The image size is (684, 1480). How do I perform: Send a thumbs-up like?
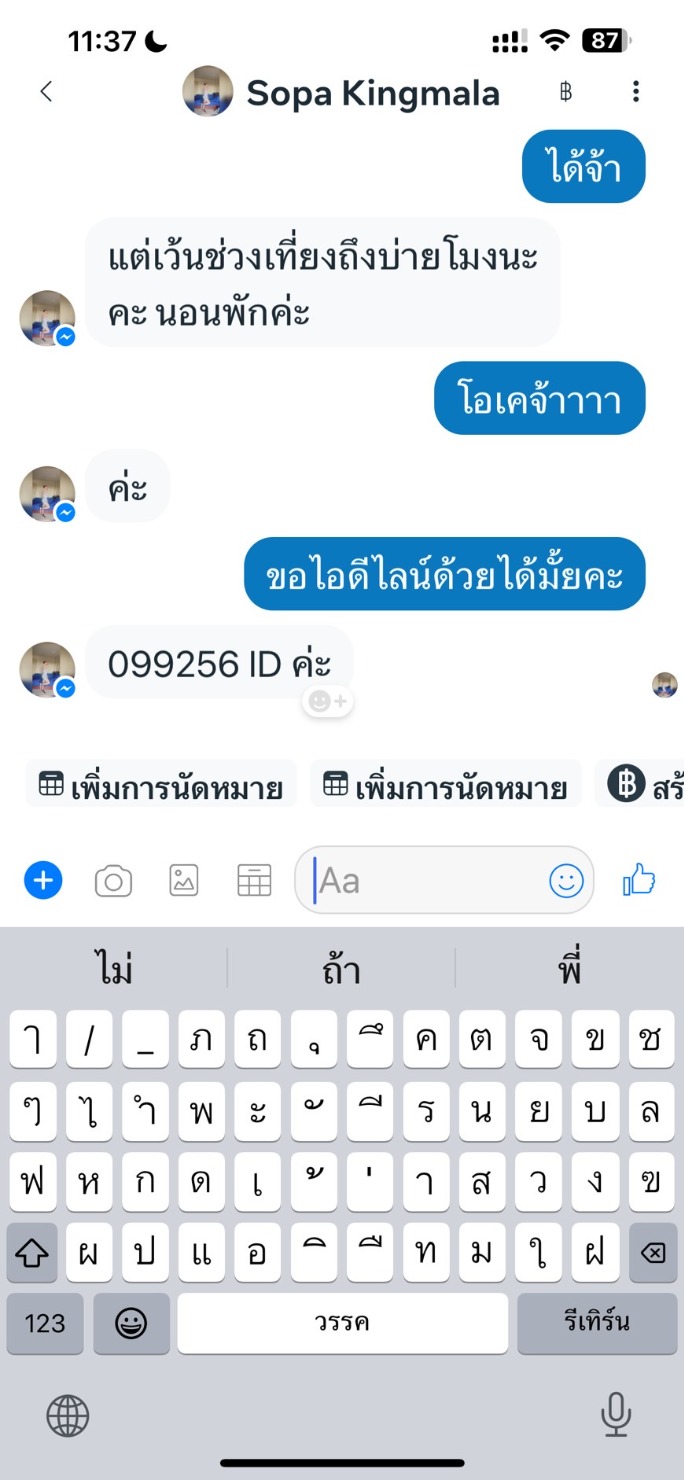[639, 880]
